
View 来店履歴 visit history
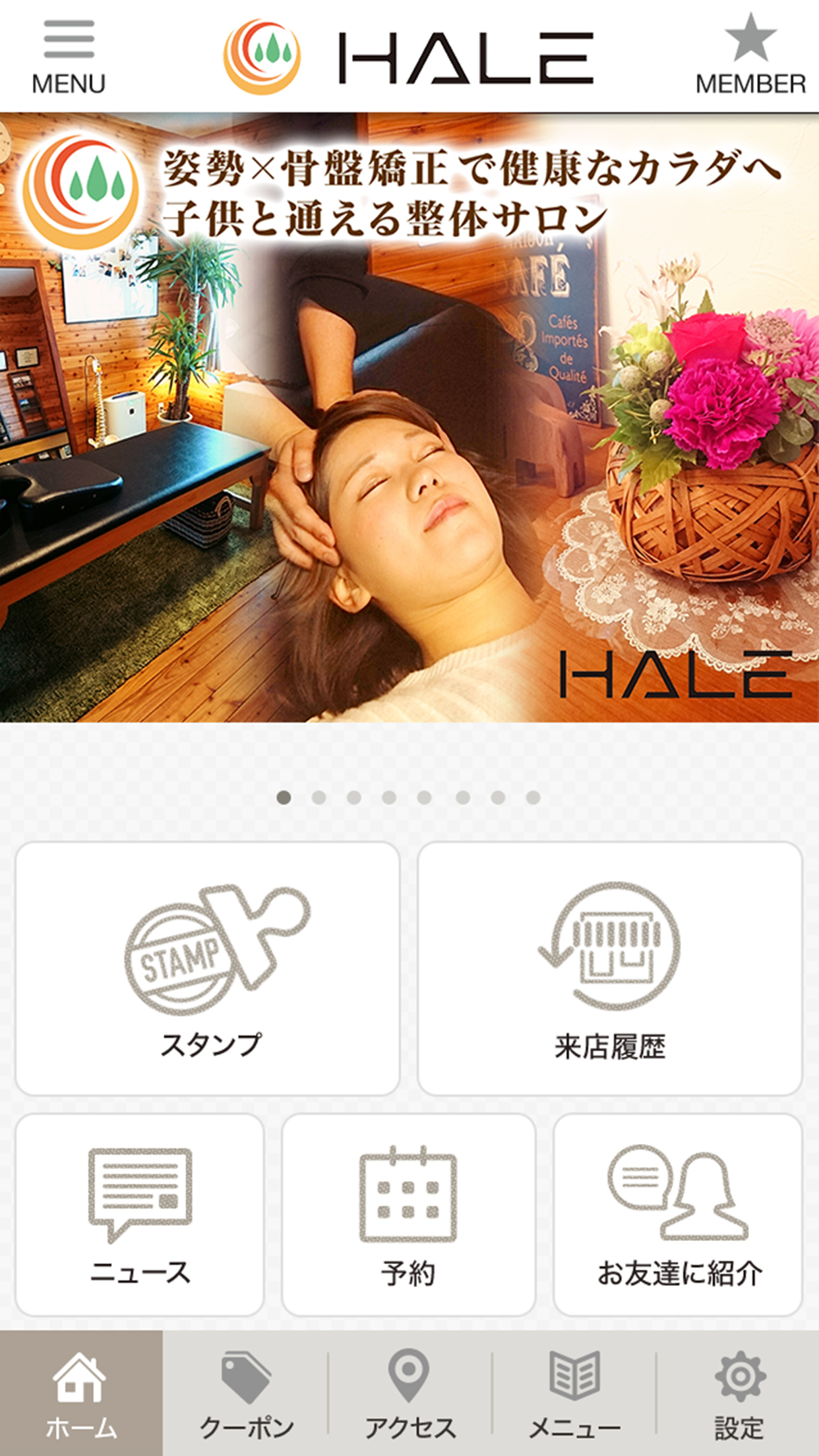[609, 968]
